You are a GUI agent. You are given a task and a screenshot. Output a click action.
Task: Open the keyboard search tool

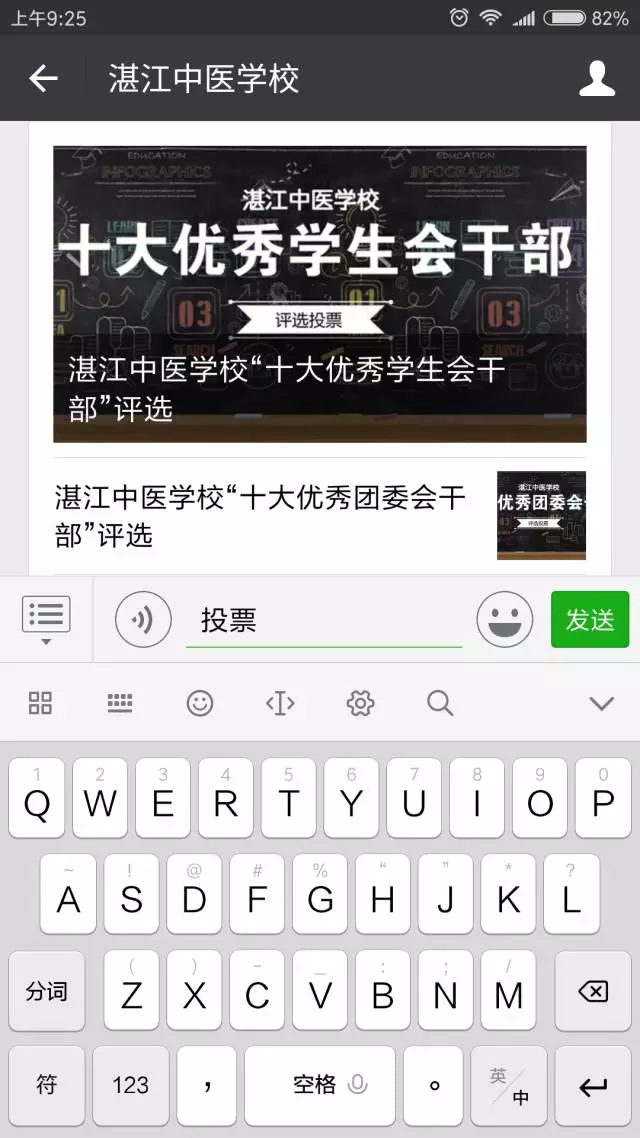pyautogui.click(x=440, y=703)
